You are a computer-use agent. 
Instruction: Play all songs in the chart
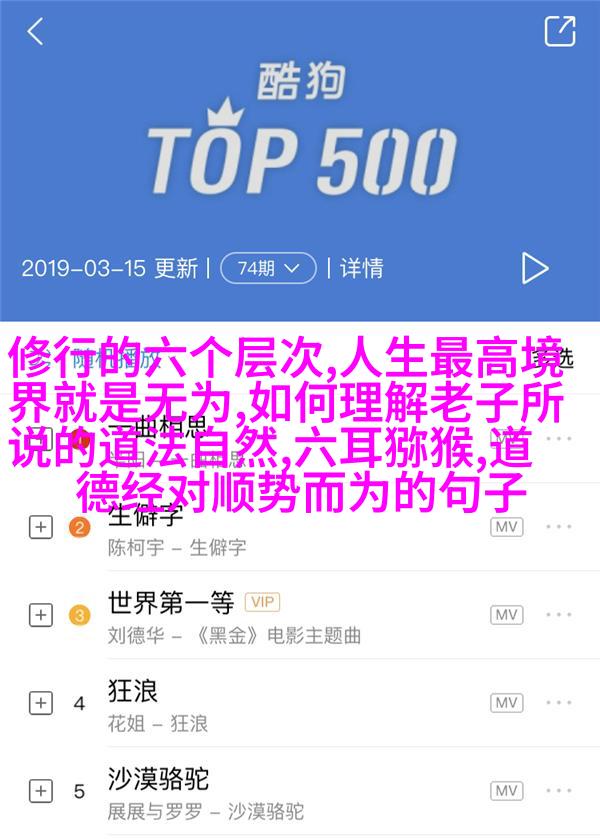[x=535, y=268]
